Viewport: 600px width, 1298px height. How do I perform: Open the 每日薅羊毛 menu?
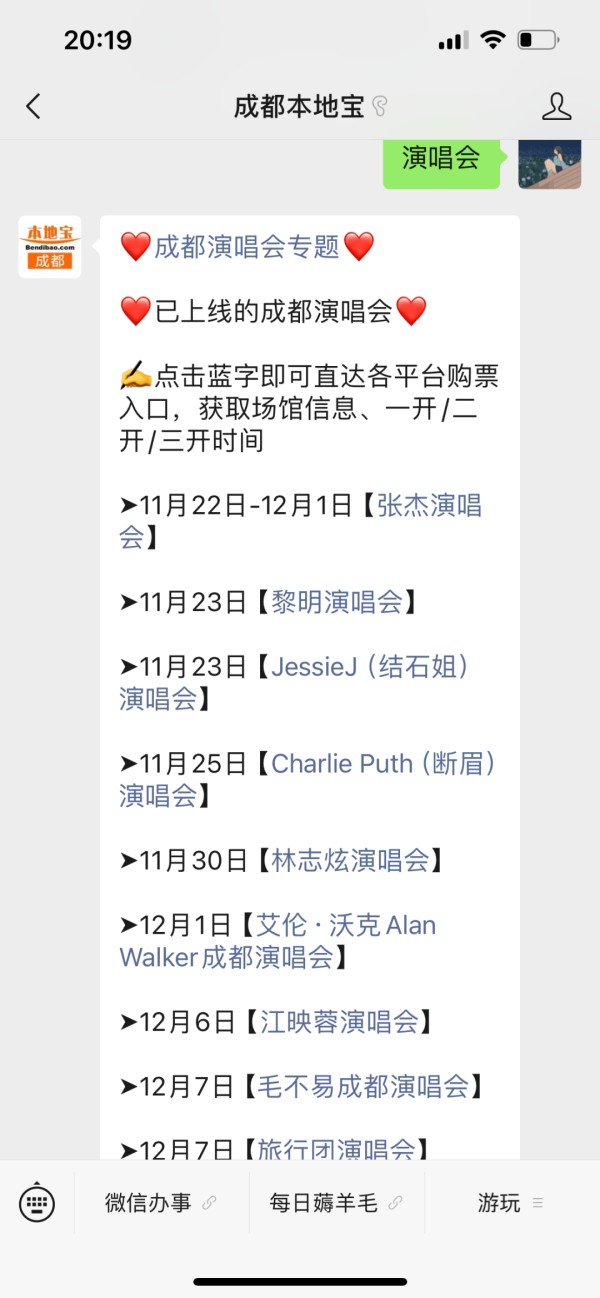click(x=336, y=1203)
